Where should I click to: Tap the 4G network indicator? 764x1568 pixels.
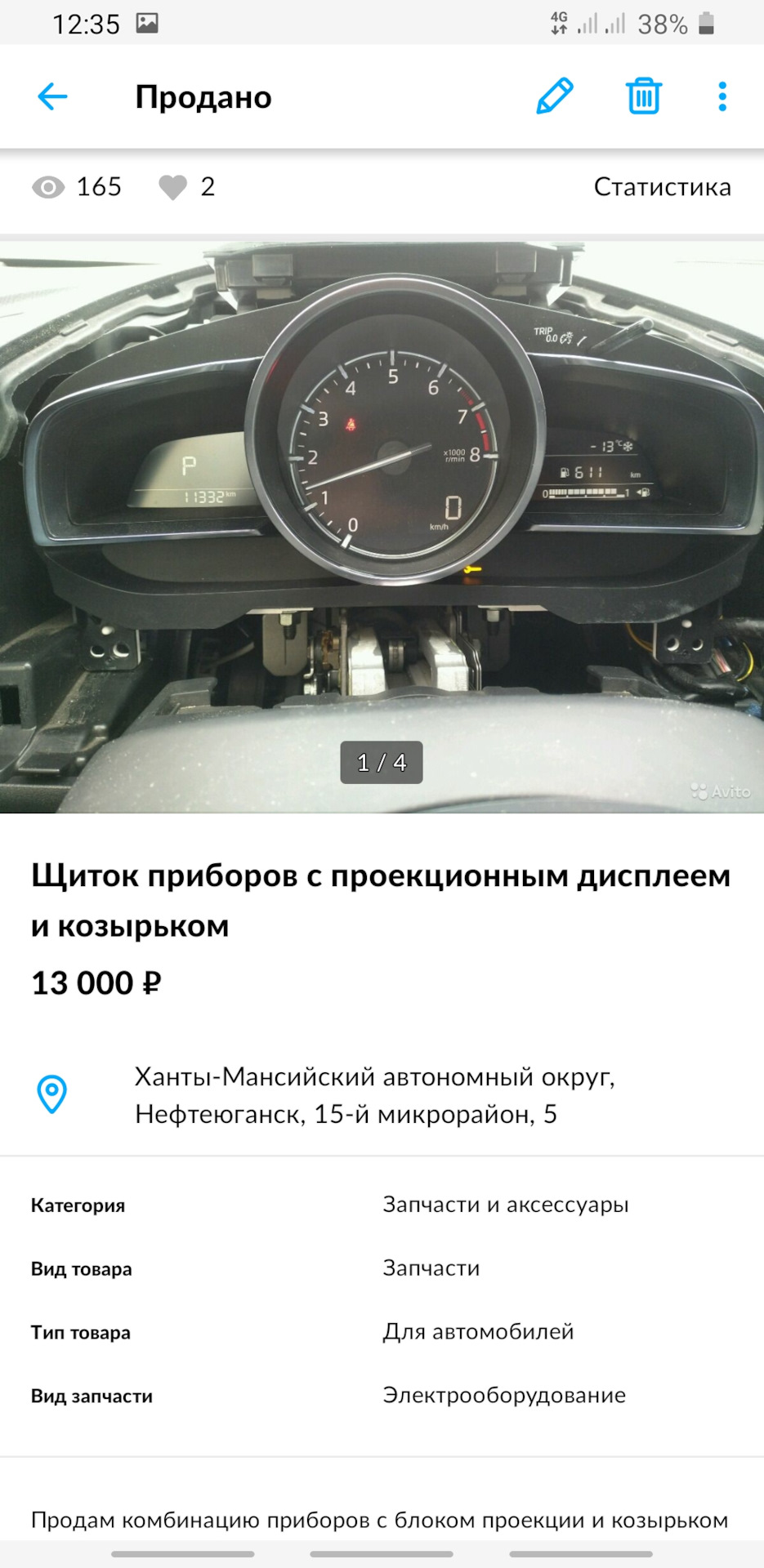point(557,24)
